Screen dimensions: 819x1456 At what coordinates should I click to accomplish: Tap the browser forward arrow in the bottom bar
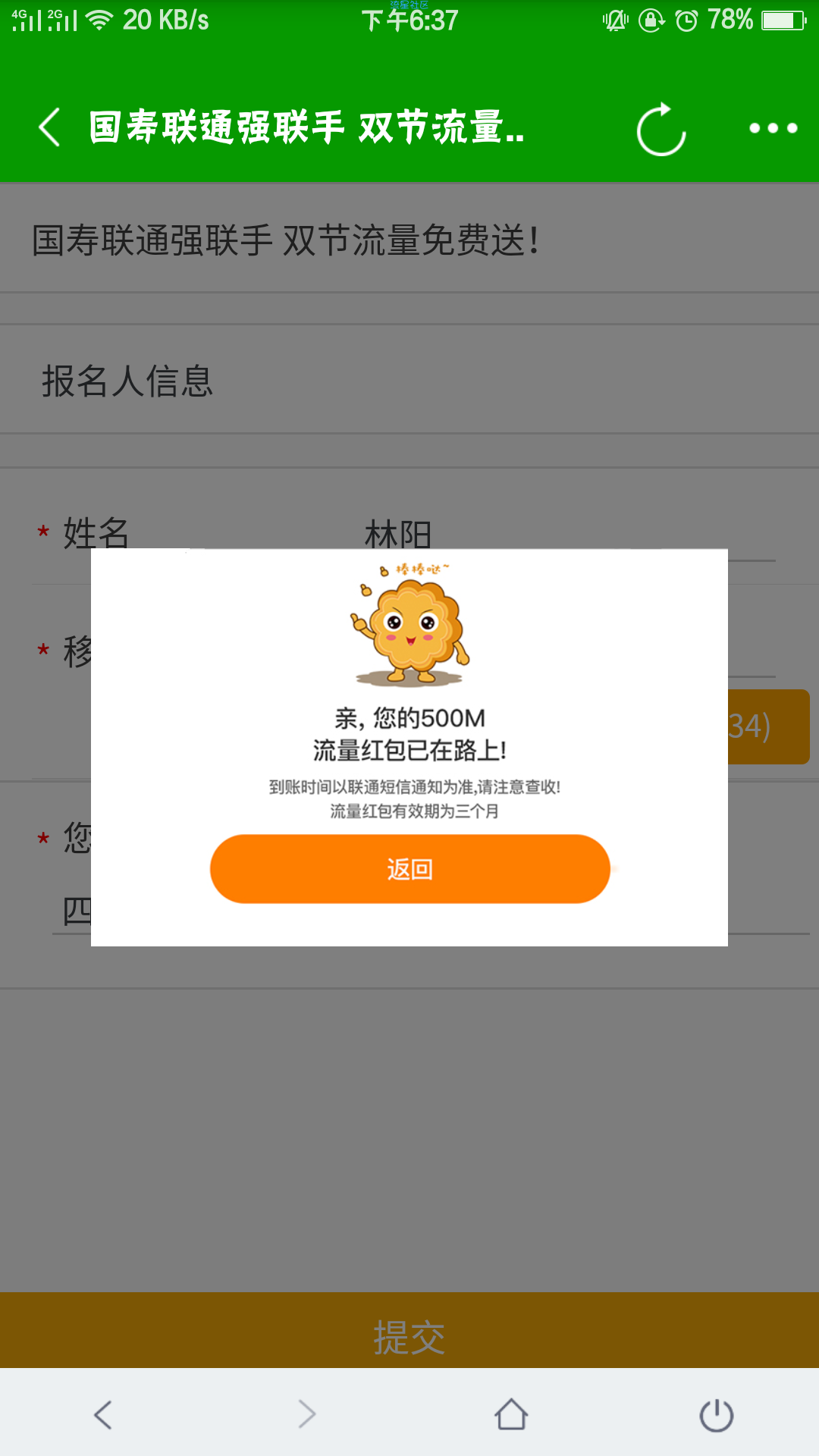tap(306, 1415)
